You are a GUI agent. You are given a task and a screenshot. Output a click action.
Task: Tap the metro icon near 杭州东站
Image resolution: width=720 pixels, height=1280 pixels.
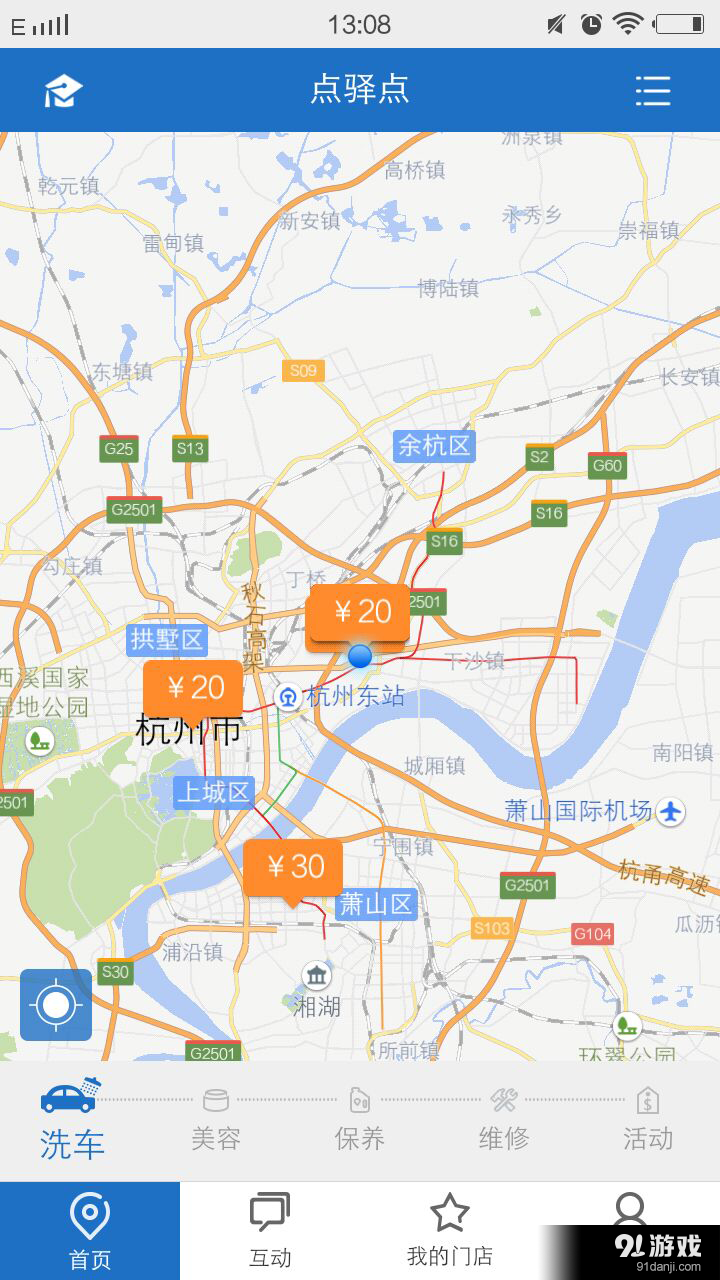click(x=286, y=697)
